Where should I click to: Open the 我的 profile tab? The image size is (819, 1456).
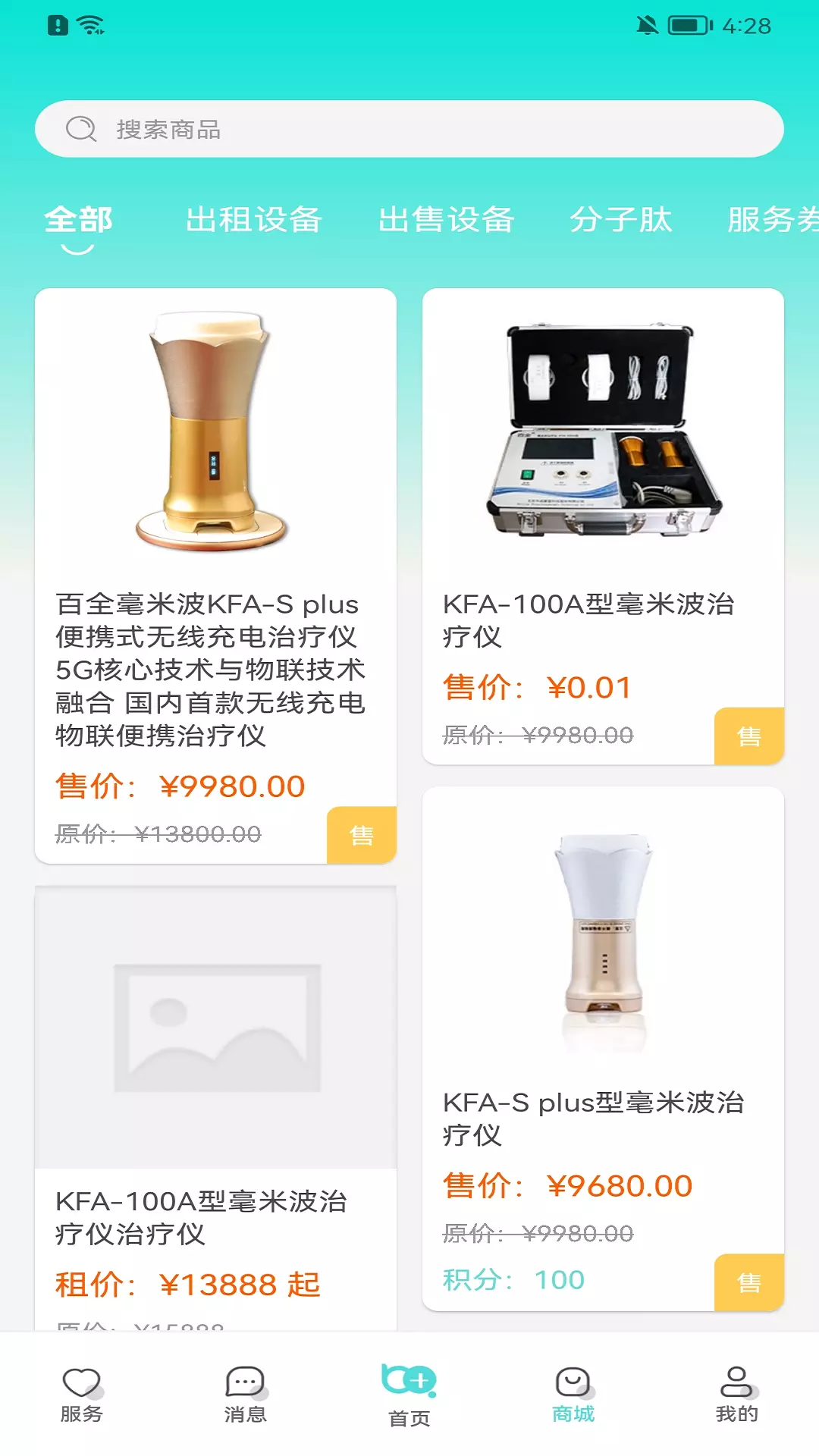tap(737, 1395)
